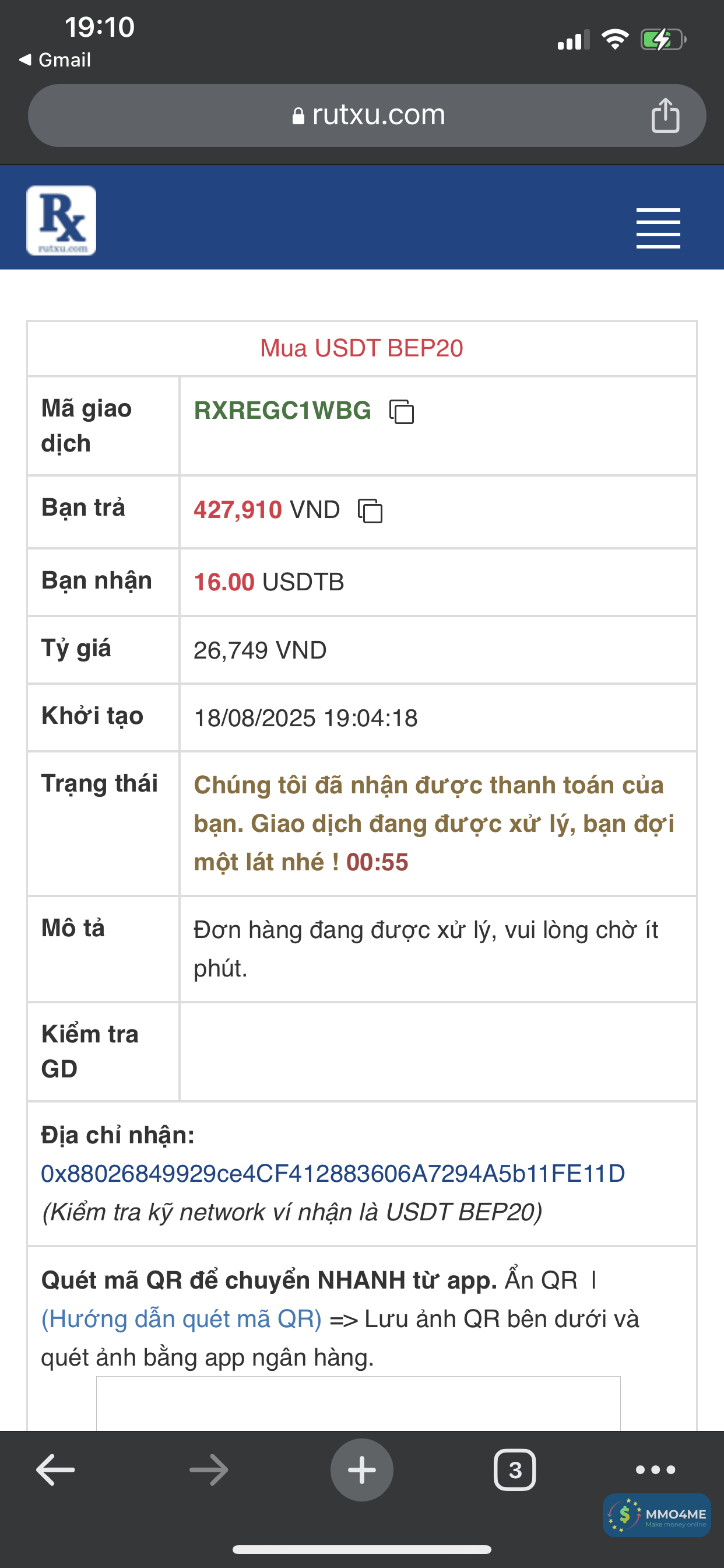Go back to the previous page

(x=55, y=1470)
